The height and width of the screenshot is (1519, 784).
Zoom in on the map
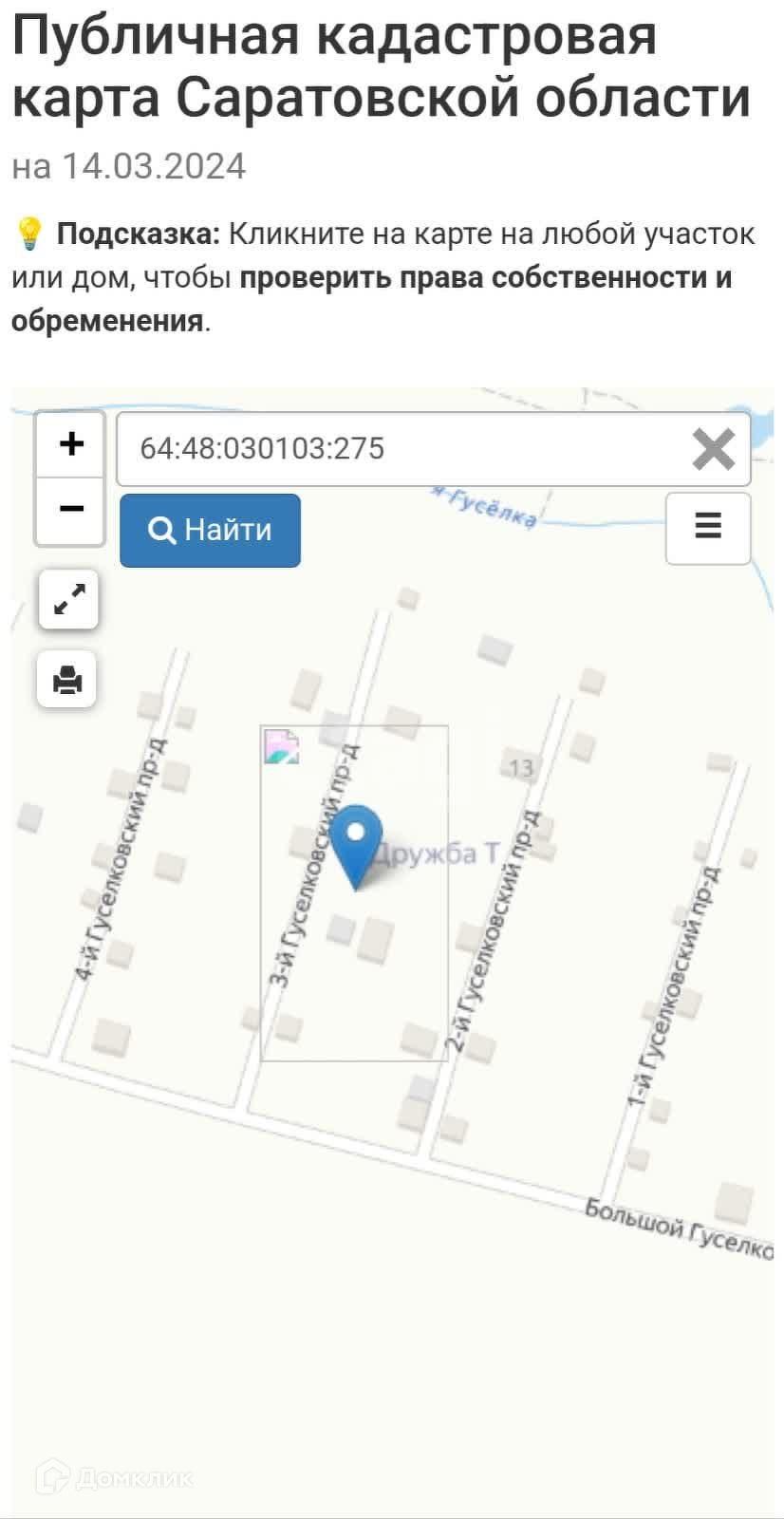70,444
